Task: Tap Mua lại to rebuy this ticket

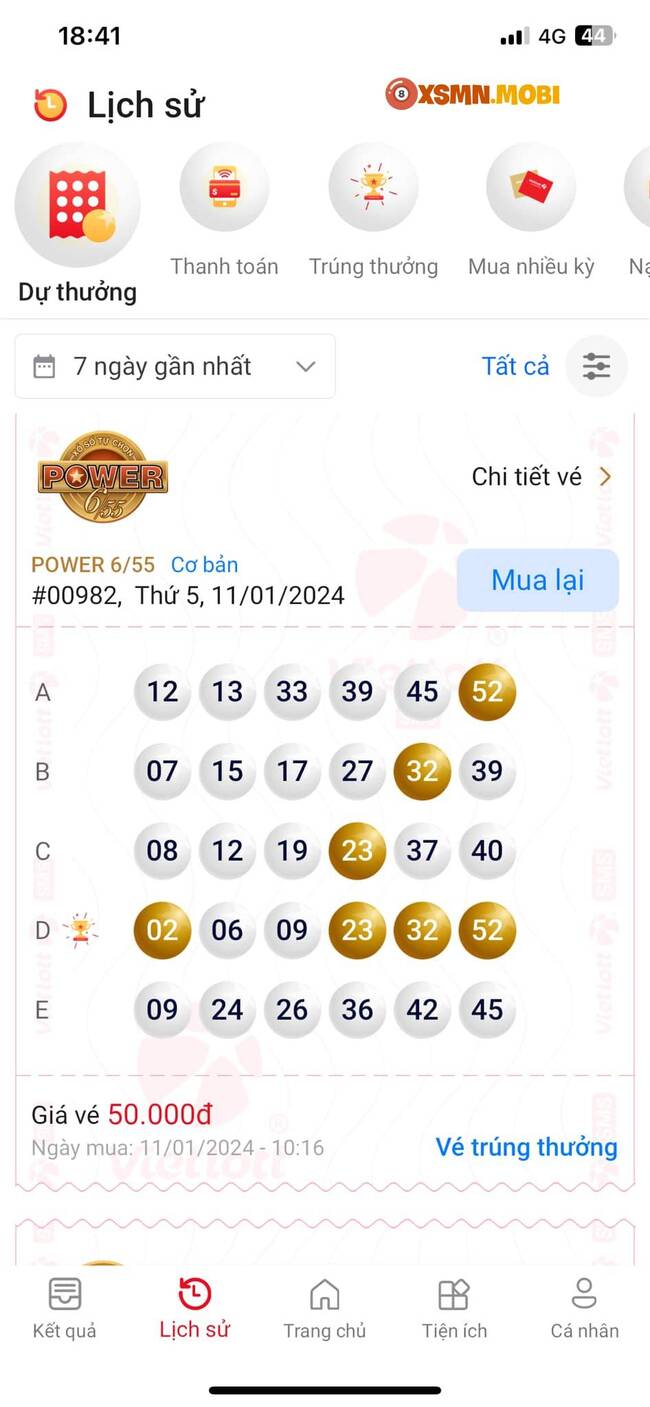Action: tap(537, 580)
